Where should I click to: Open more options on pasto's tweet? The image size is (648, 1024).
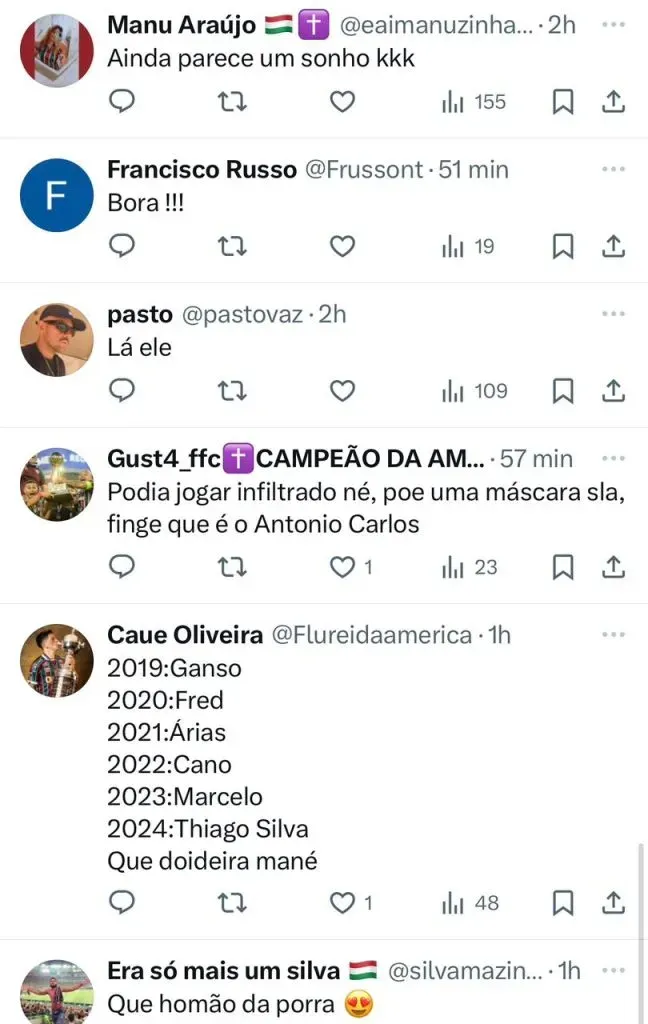613,314
